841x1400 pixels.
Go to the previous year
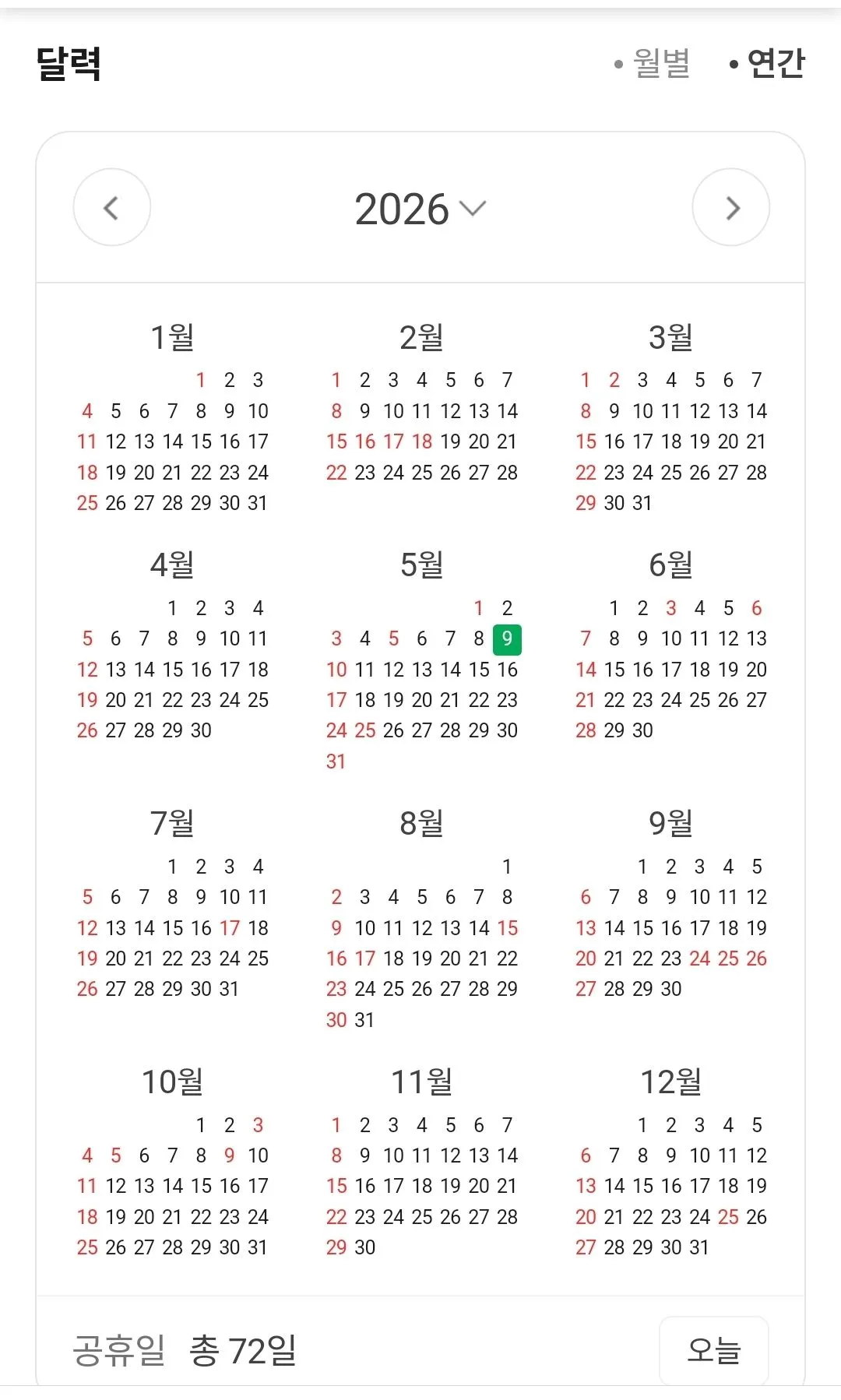point(111,207)
